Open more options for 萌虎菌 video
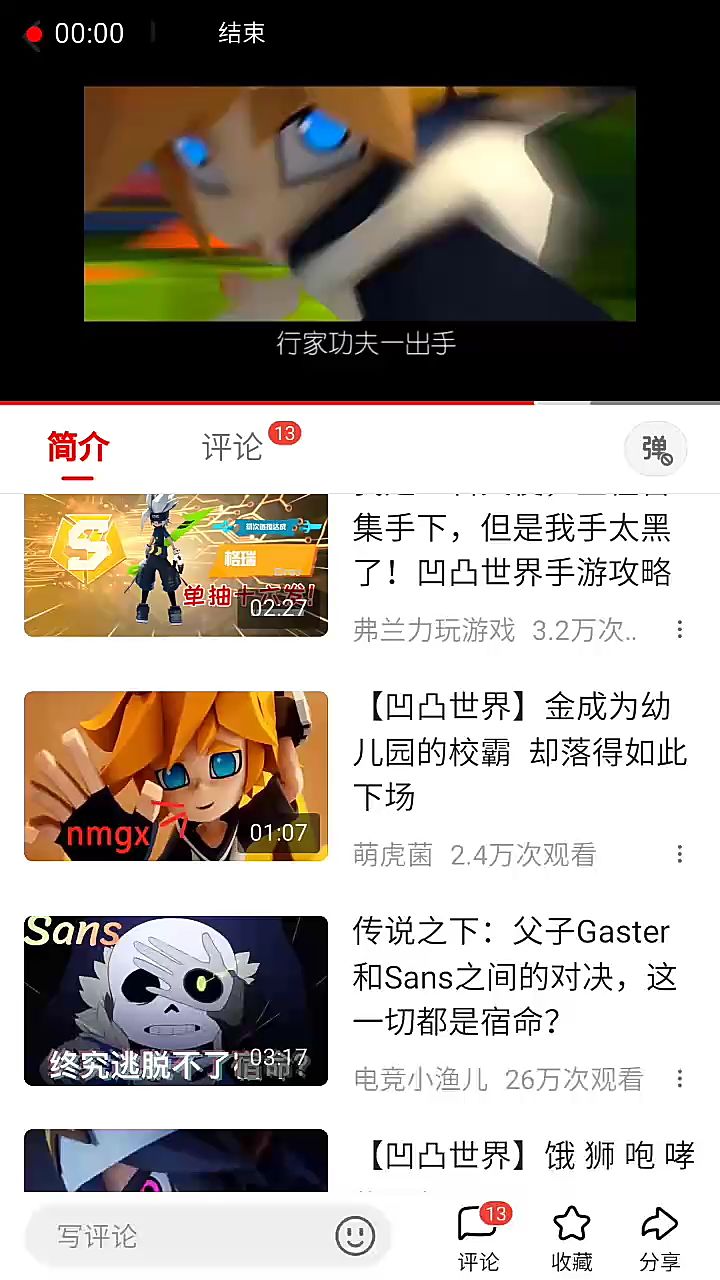 pos(680,855)
